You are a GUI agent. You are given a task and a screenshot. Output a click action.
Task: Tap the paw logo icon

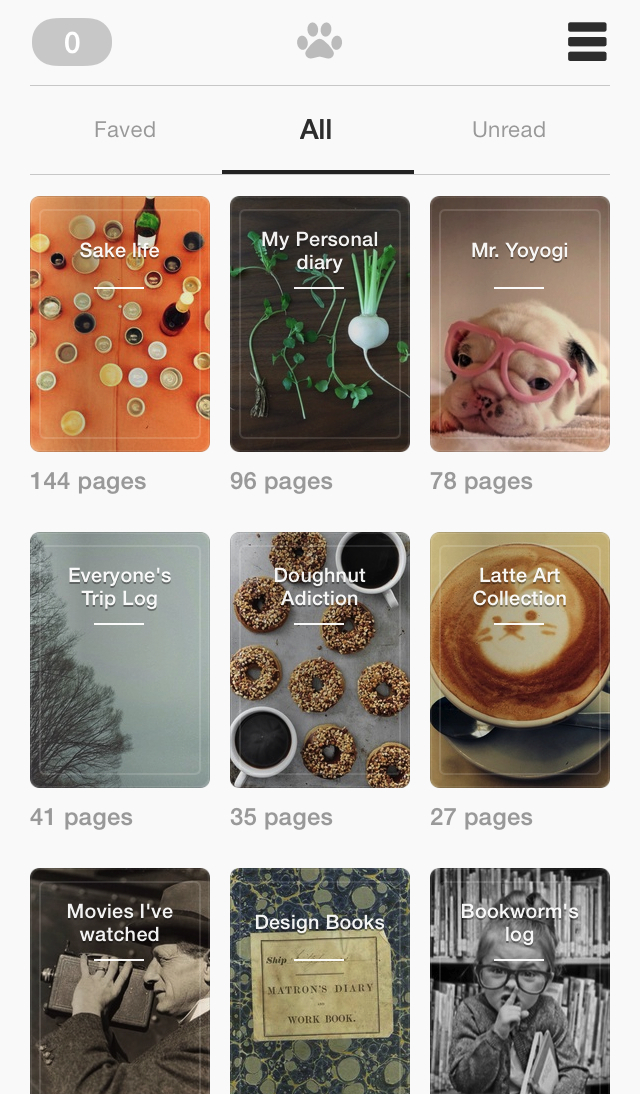[319, 42]
